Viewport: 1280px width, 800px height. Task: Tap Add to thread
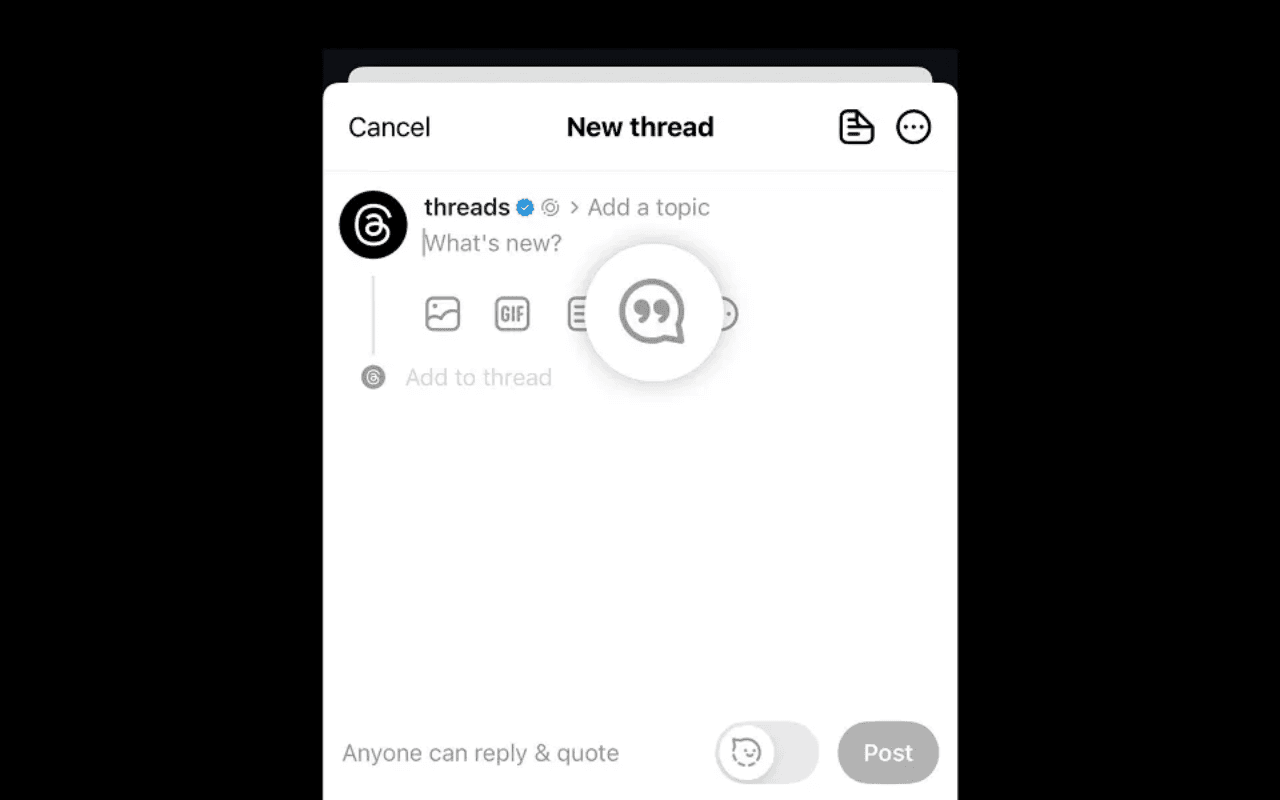click(x=478, y=377)
